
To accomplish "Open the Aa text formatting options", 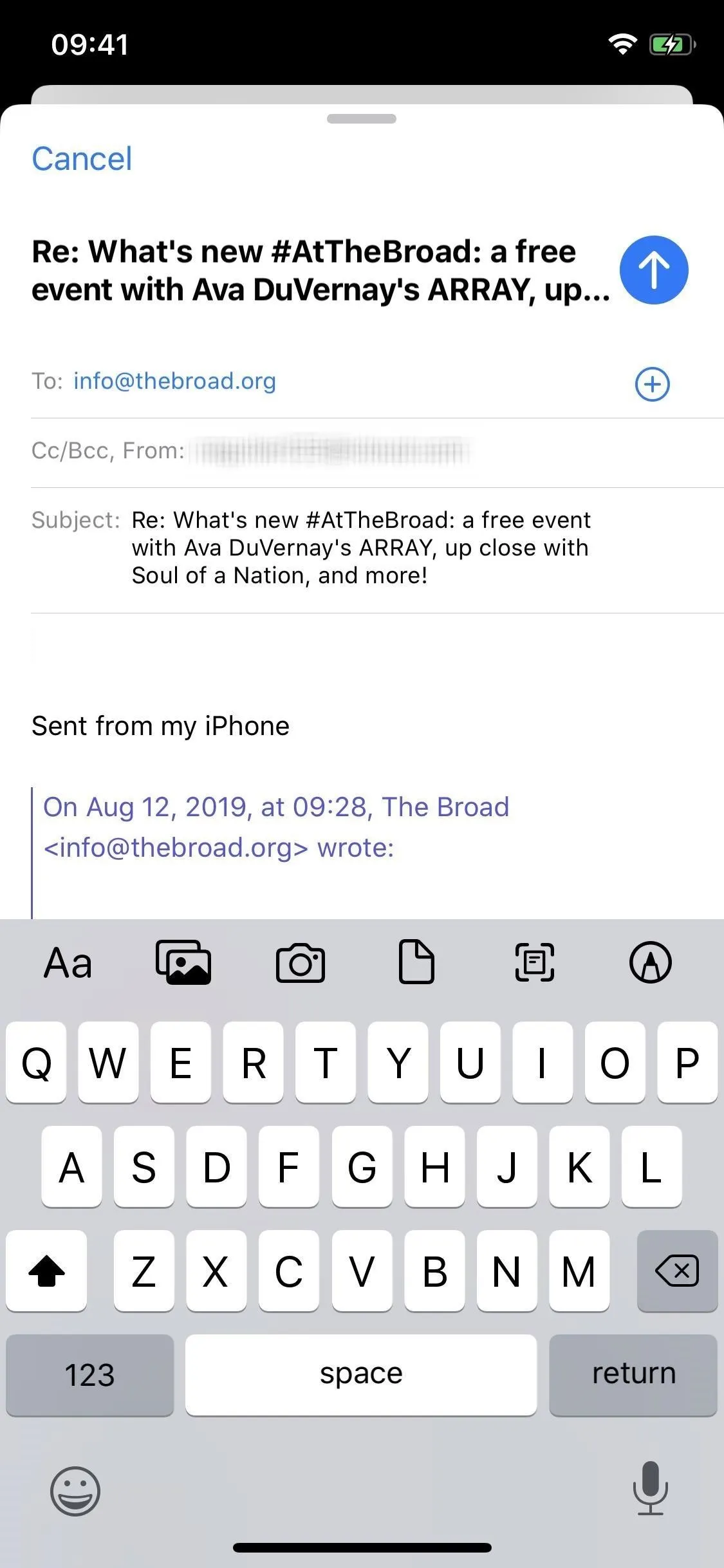I will (68, 963).
